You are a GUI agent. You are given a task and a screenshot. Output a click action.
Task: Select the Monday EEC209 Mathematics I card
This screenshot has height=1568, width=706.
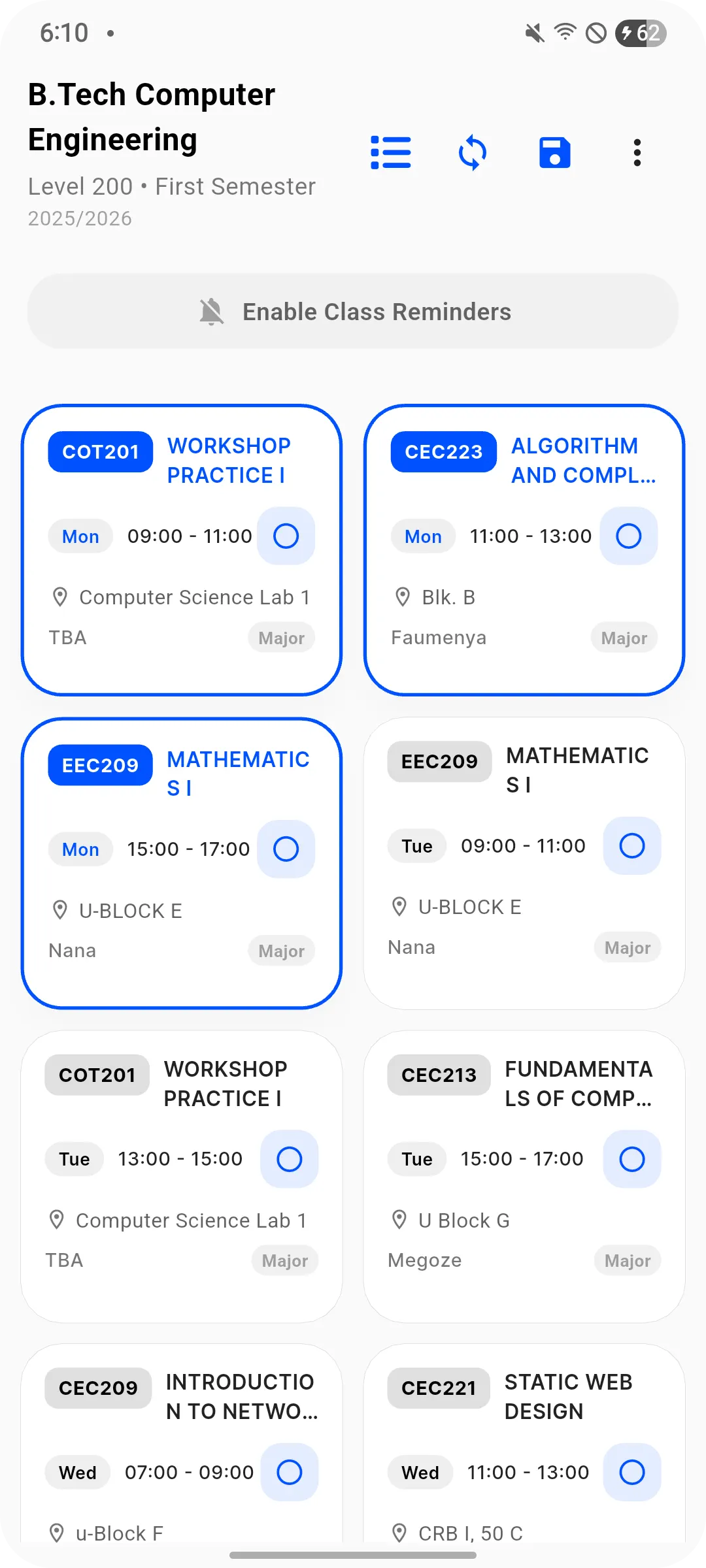pos(182,862)
